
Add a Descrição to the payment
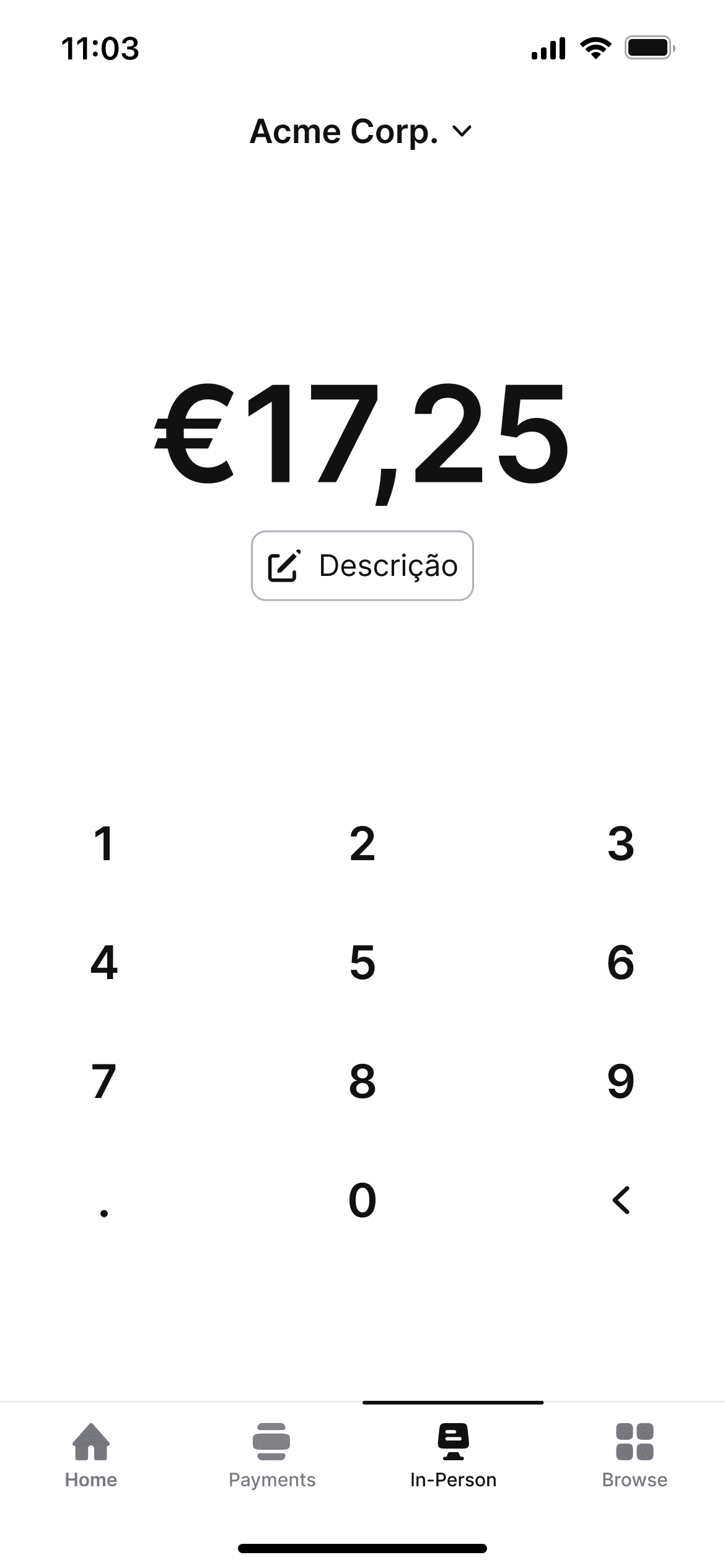click(x=362, y=565)
